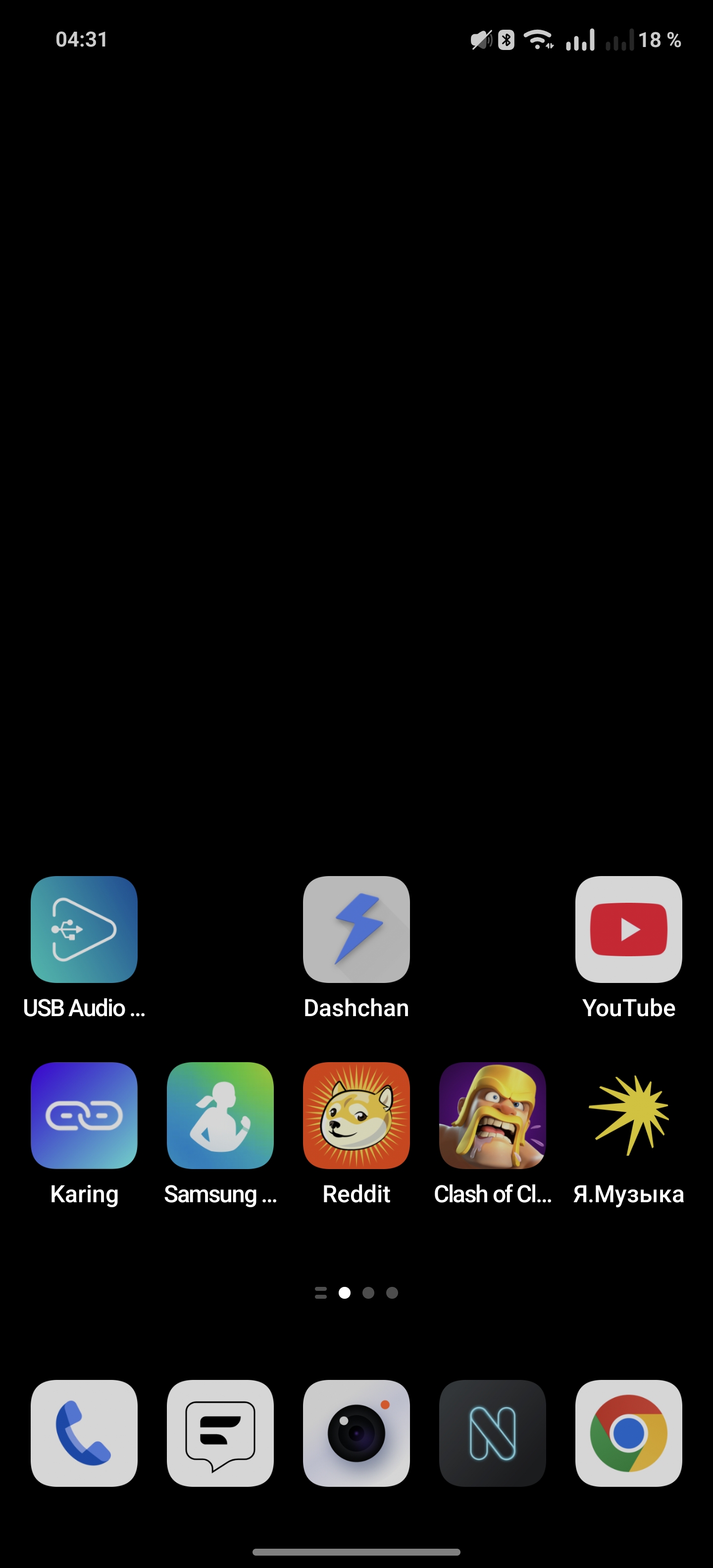This screenshot has height=1568, width=713.
Task: Open the messaging app in the dock
Action: click(220, 1433)
